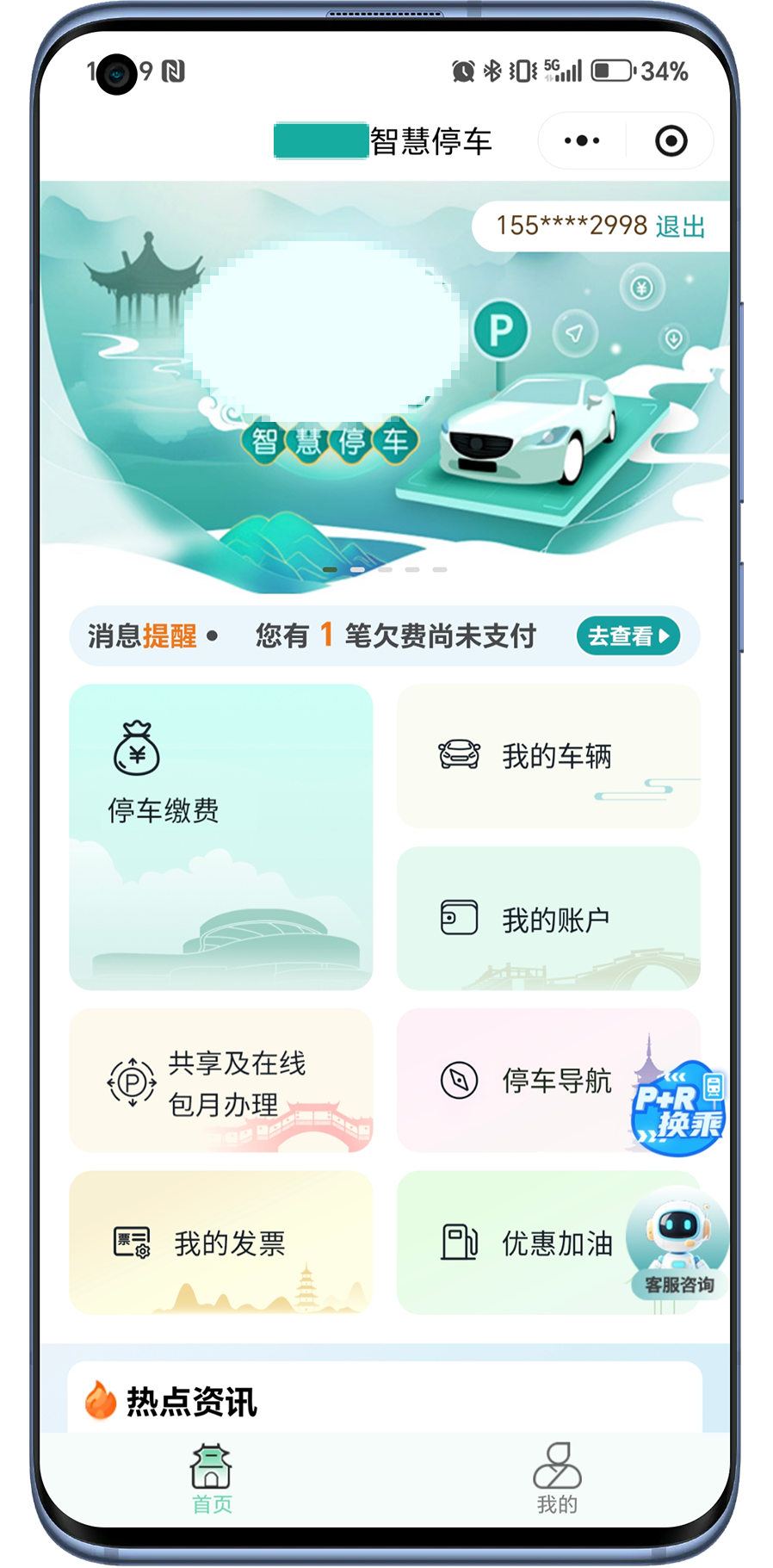
Task: Open 共享及在线包月办理 card
Action: [220, 1081]
